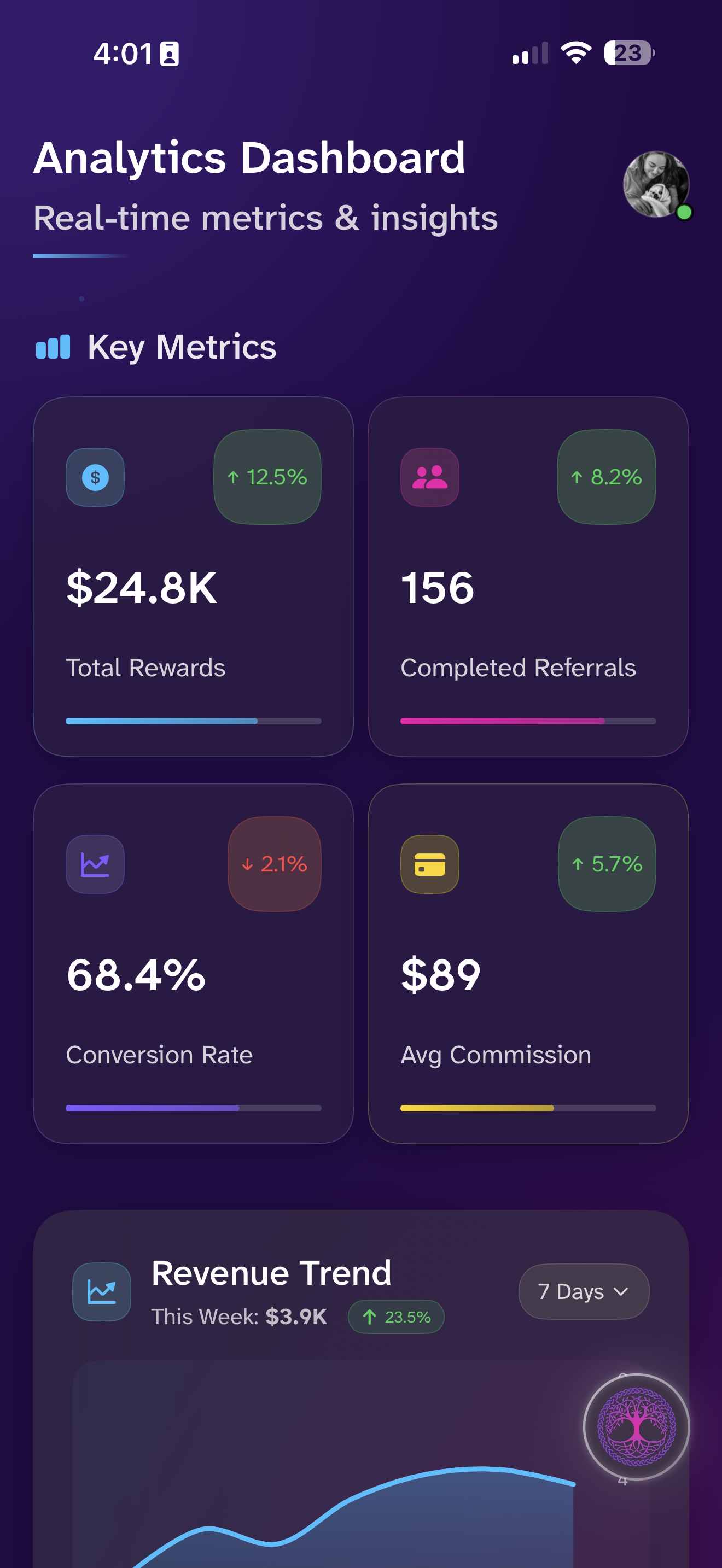Click the dollar icon on Total Rewards card
The width and height of the screenshot is (722, 1568).
coord(95,478)
